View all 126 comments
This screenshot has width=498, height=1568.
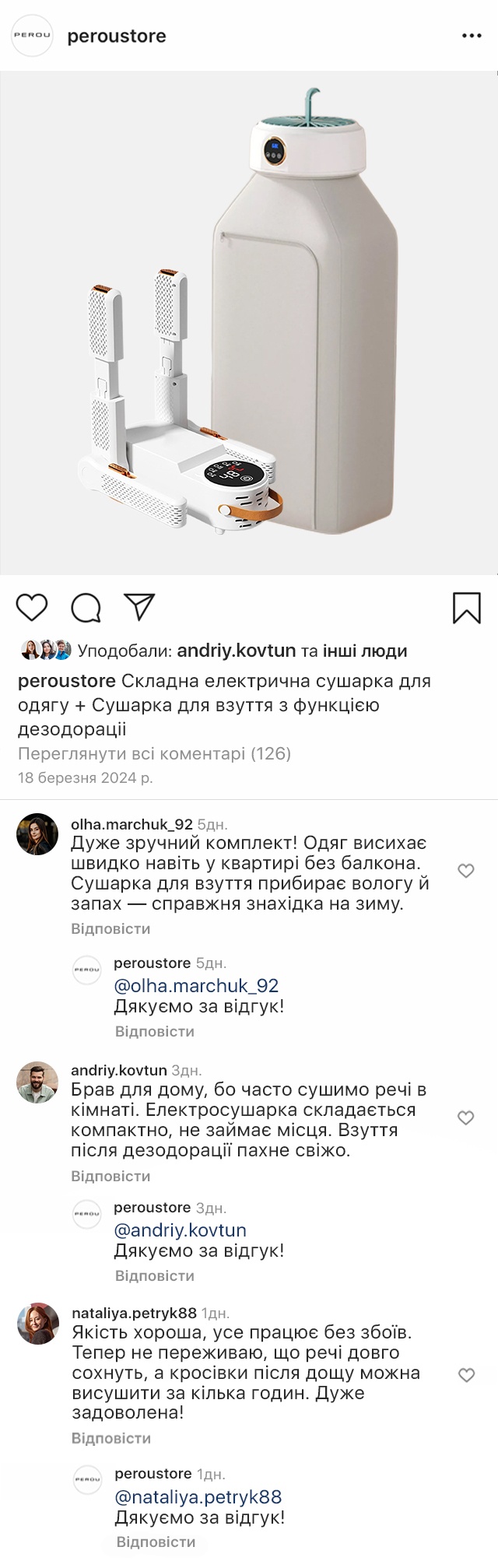154,753
